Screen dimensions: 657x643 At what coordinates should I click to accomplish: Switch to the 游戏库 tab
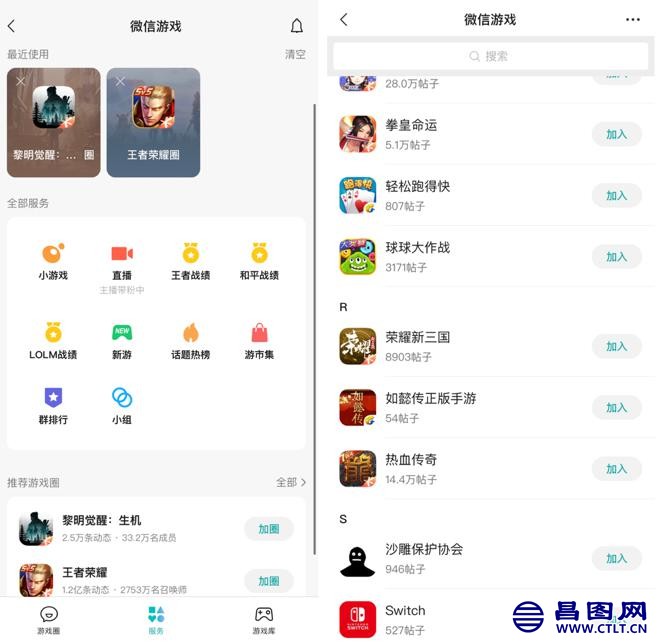click(x=263, y=620)
